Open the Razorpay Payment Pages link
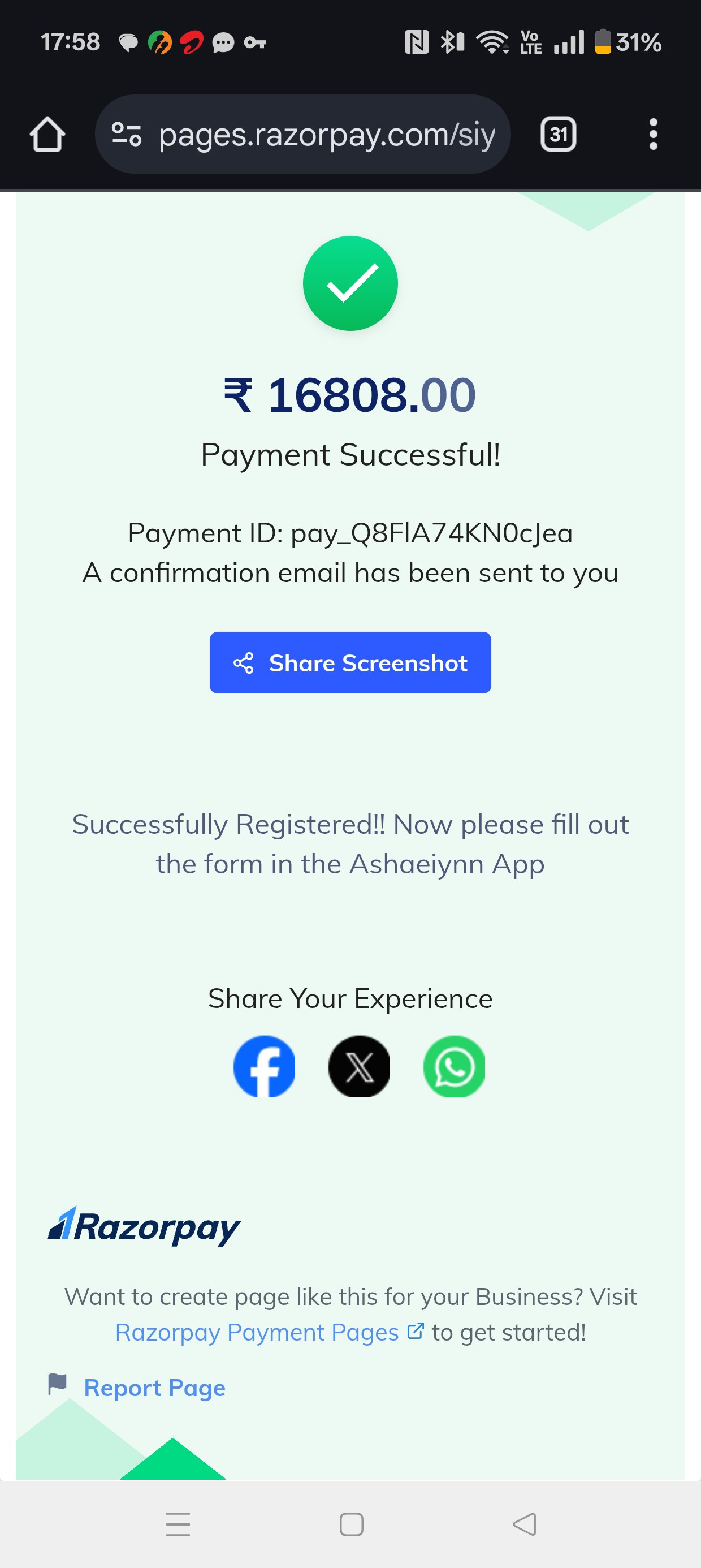701x1568 pixels. click(x=269, y=1333)
